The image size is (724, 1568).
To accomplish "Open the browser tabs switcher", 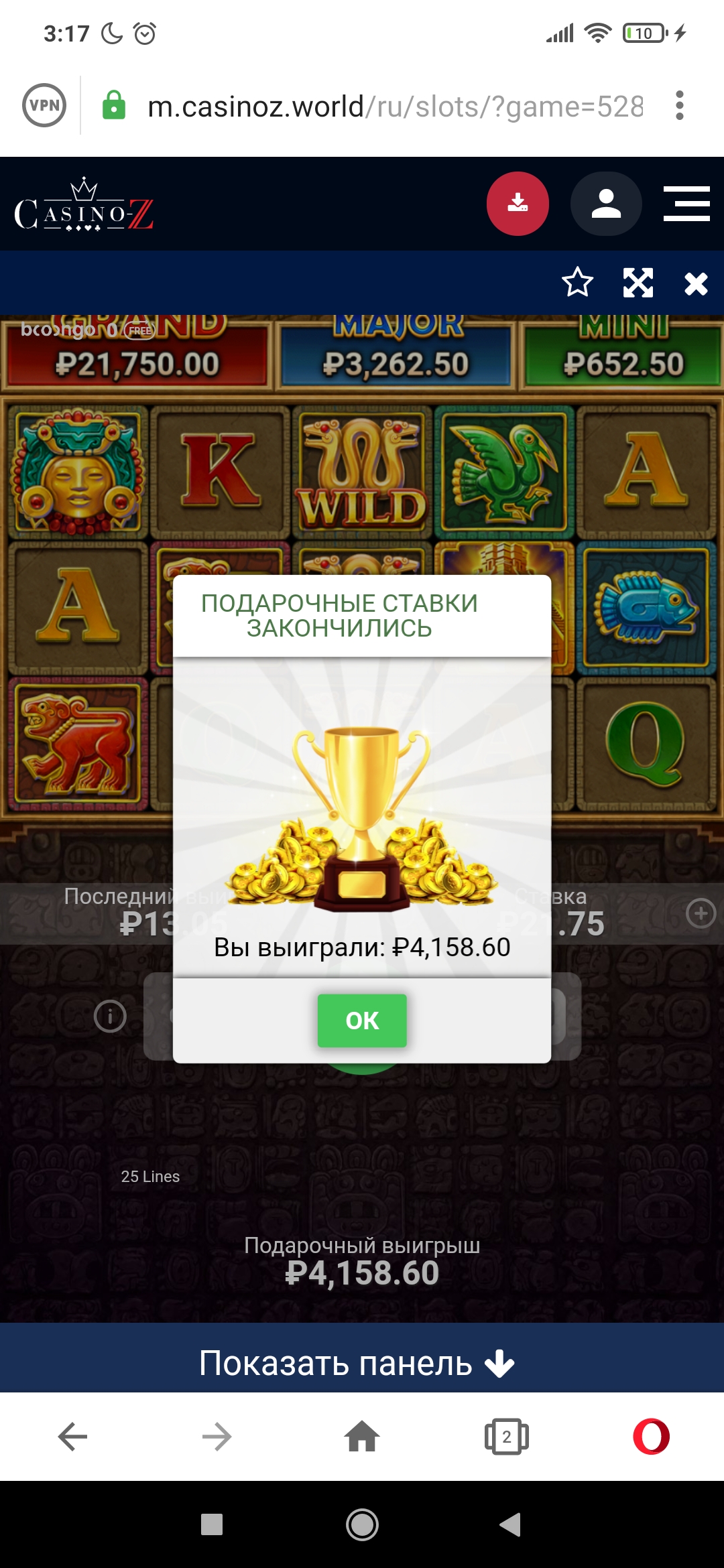I will pos(507,1437).
